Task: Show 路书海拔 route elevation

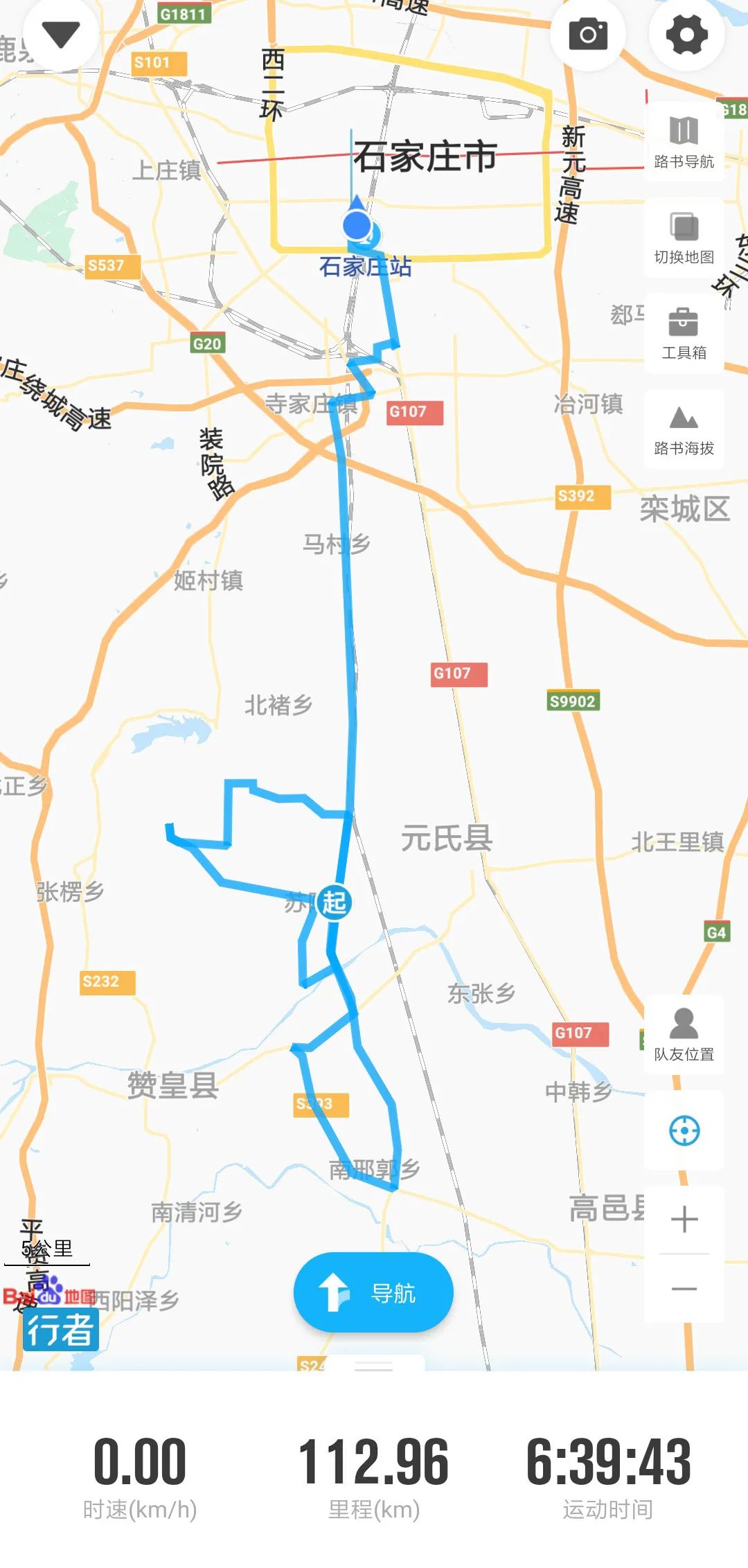Action: [x=684, y=429]
